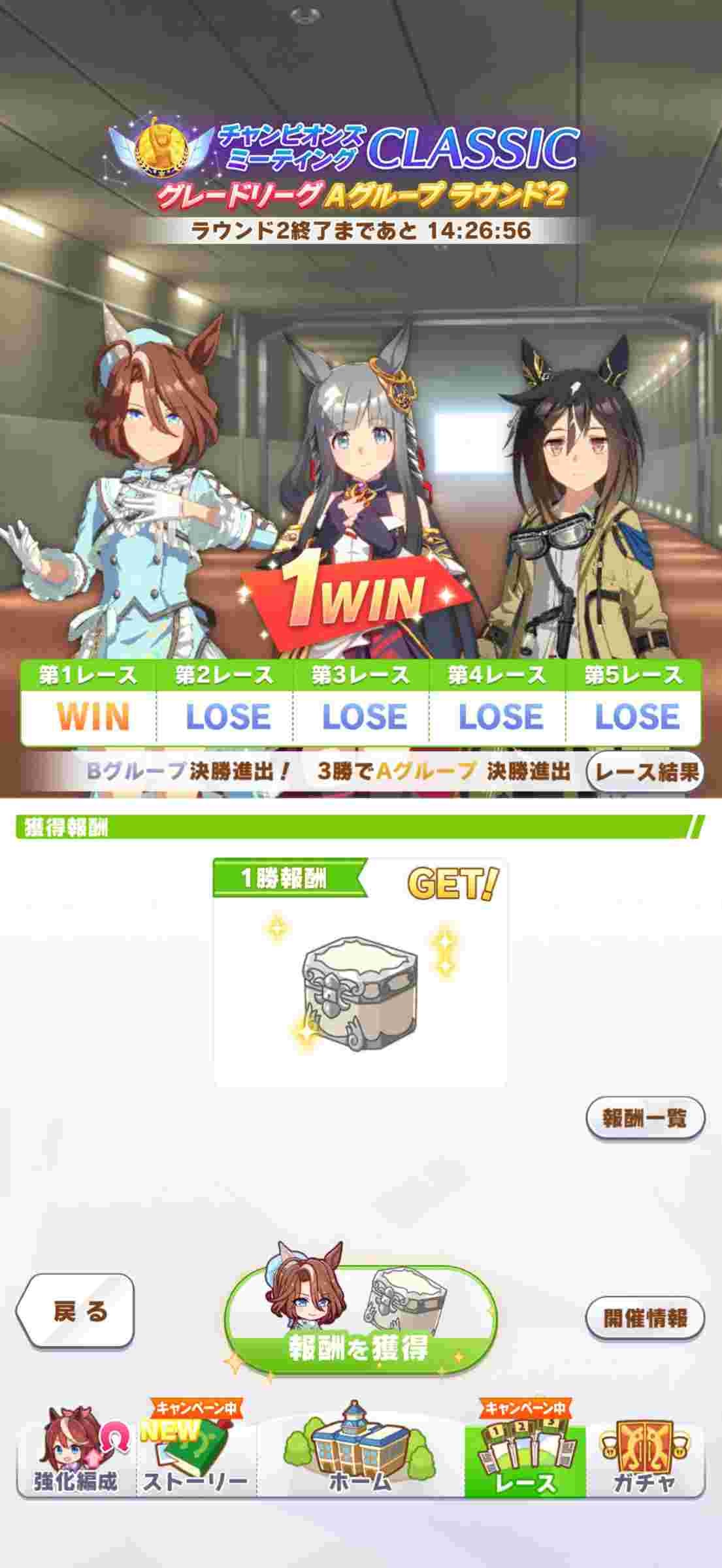The width and height of the screenshot is (722, 1568).
Task: View the 報酬一覧 reward list
Action: pos(644,1119)
